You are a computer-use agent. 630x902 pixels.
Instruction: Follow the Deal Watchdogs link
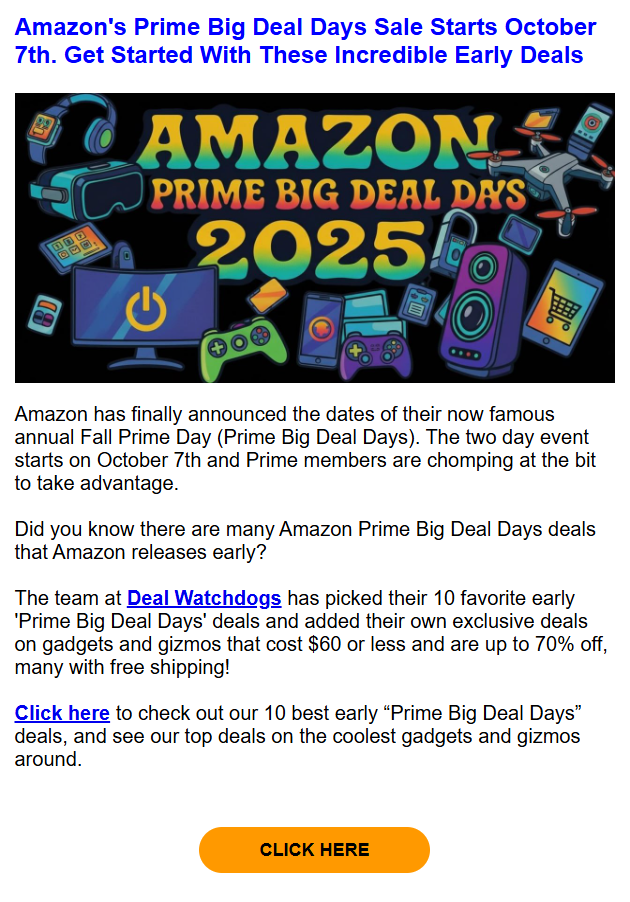[x=204, y=599]
